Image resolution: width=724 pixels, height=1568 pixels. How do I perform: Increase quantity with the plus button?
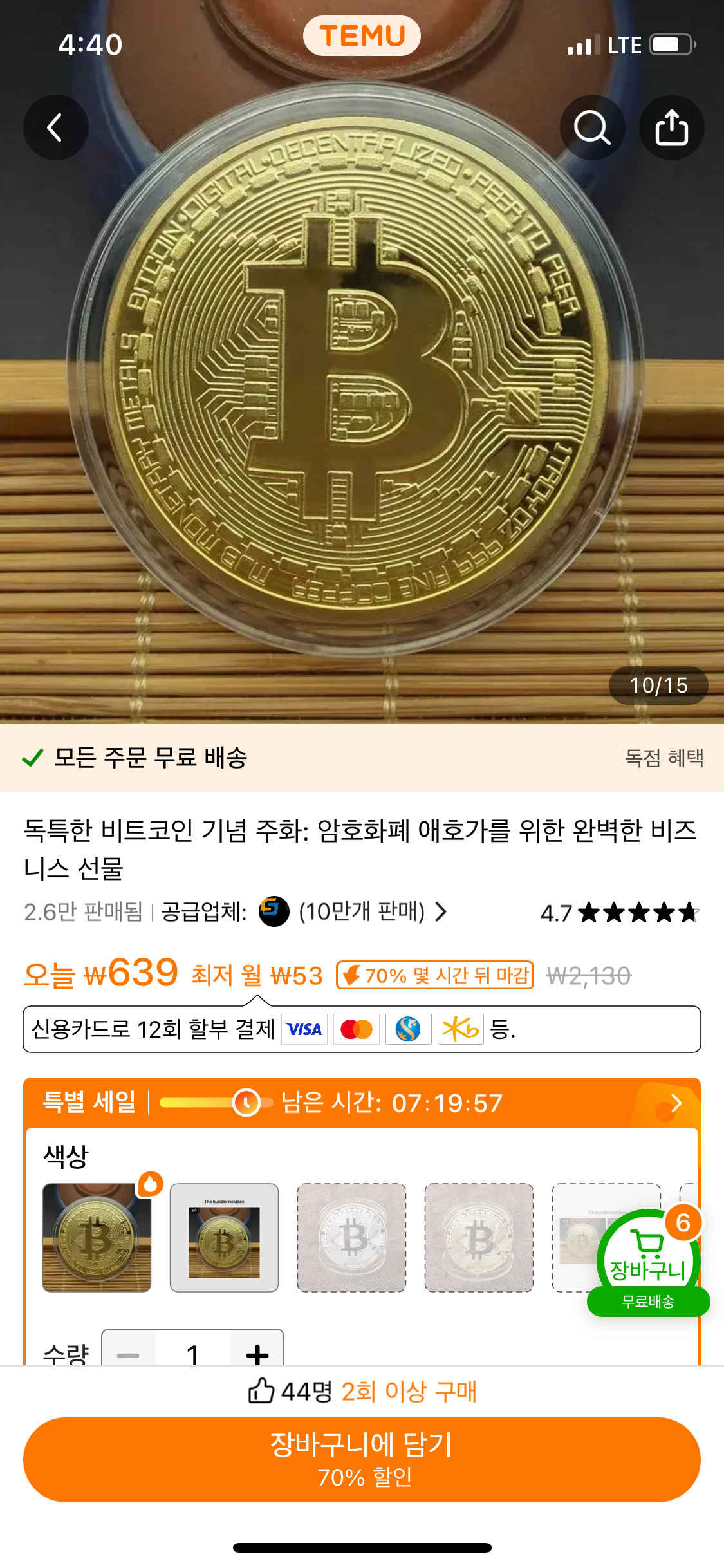(x=257, y=1350)
